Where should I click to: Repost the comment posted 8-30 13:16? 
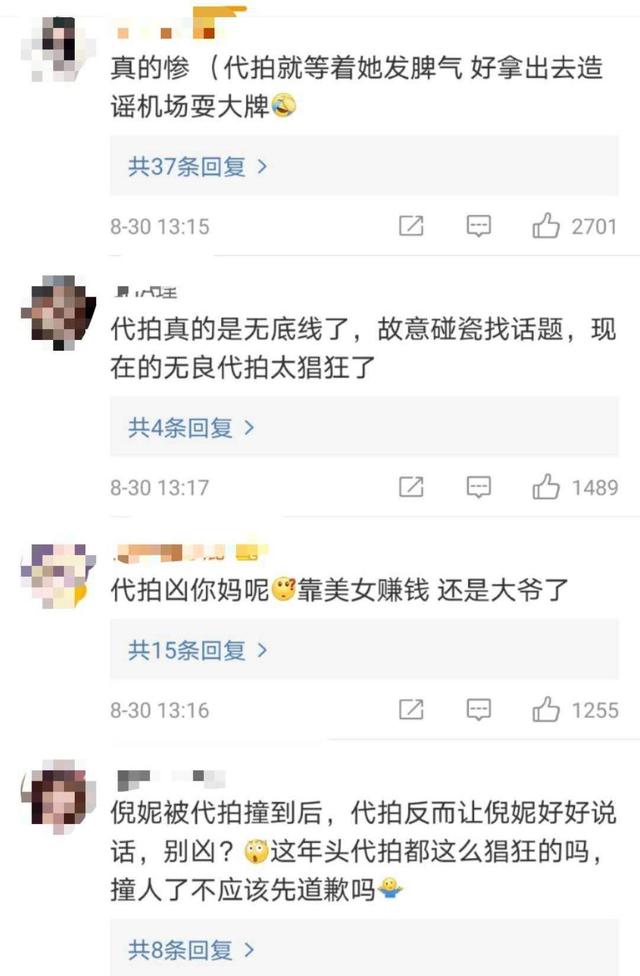(411, 710)
